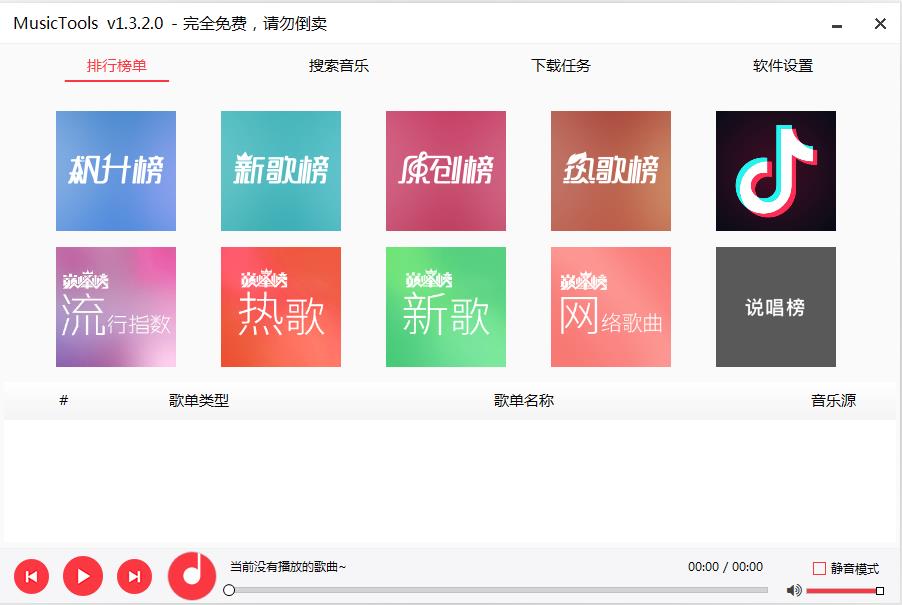
Task: Open the 网络歌曲 chart tile
Action: pyautogui.click(x=611, y=307)
